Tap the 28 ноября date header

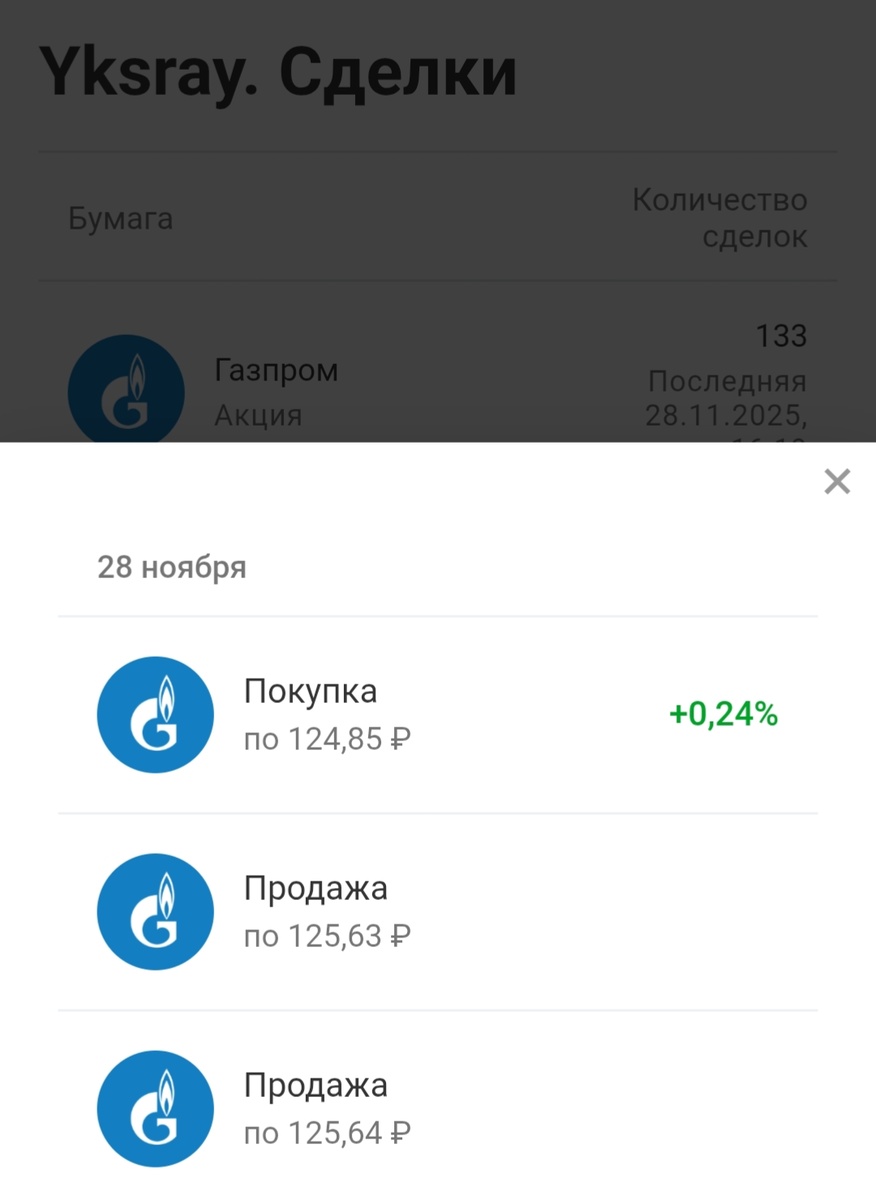[x=171, y=567]
